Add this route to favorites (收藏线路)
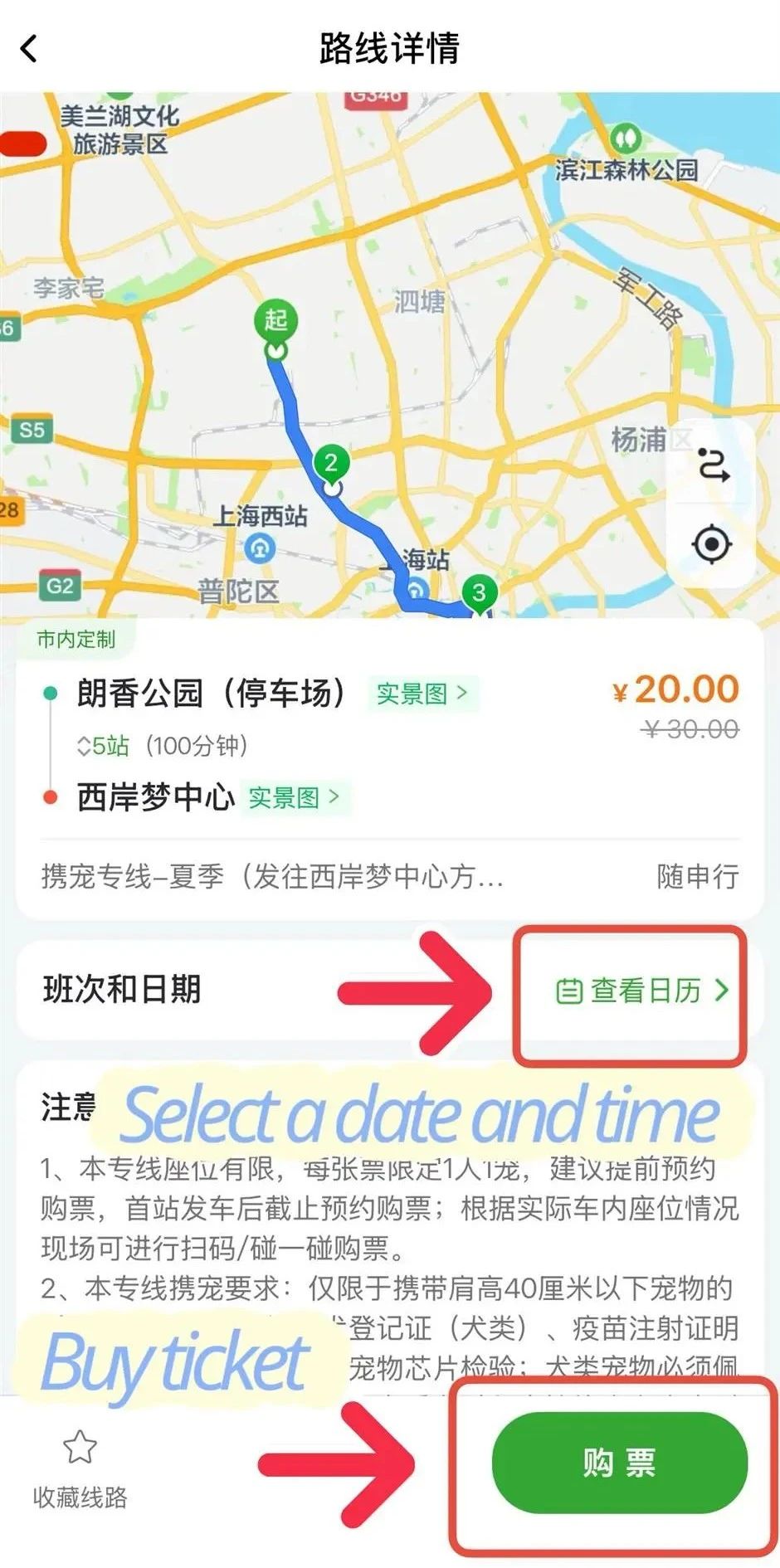The width and height of the screenshot is (780, 1568). pos(80,1470)
